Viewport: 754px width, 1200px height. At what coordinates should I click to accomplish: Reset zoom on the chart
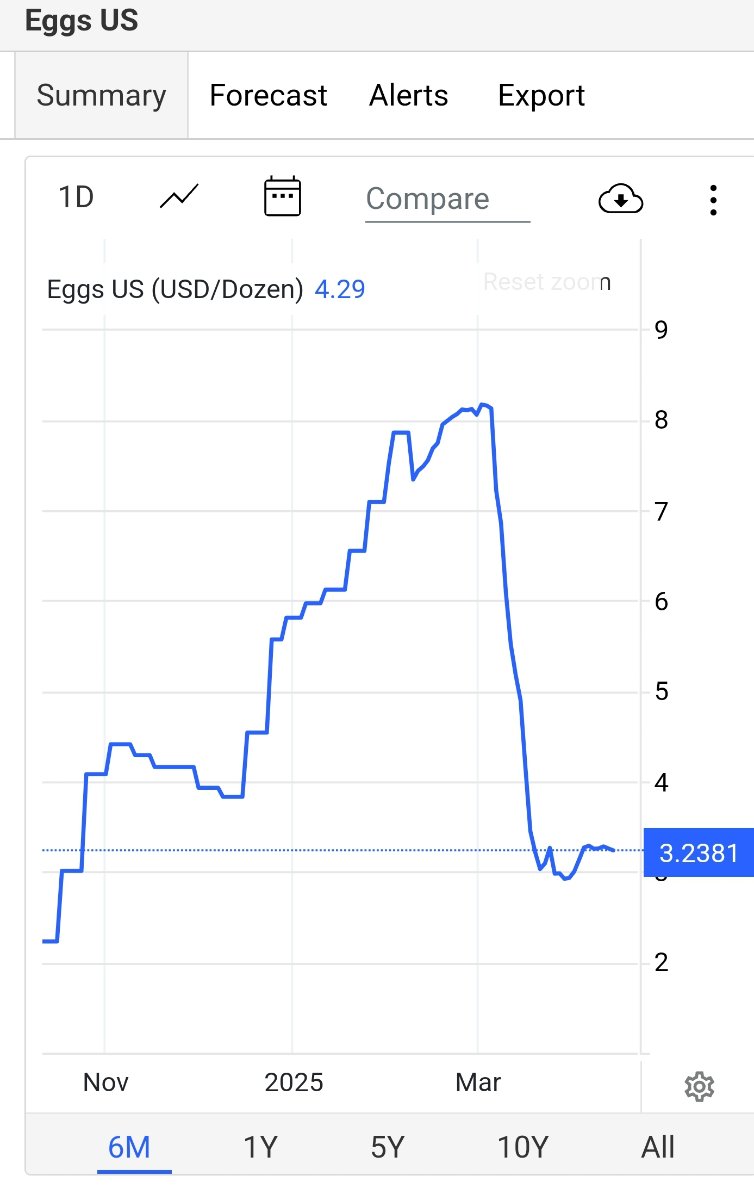(x=546, y=282)
